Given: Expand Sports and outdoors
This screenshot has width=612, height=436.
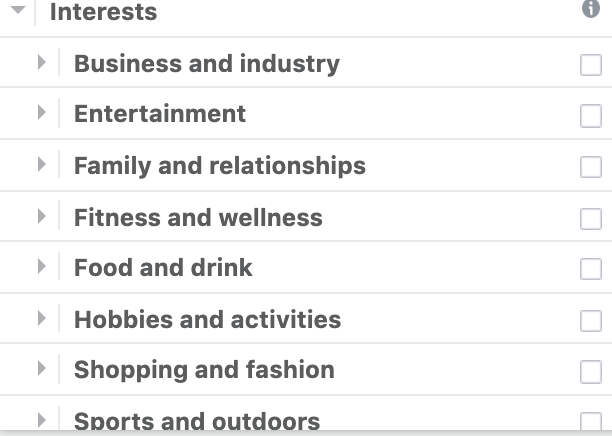Looking at the screenshot, I should click(41, 420).
